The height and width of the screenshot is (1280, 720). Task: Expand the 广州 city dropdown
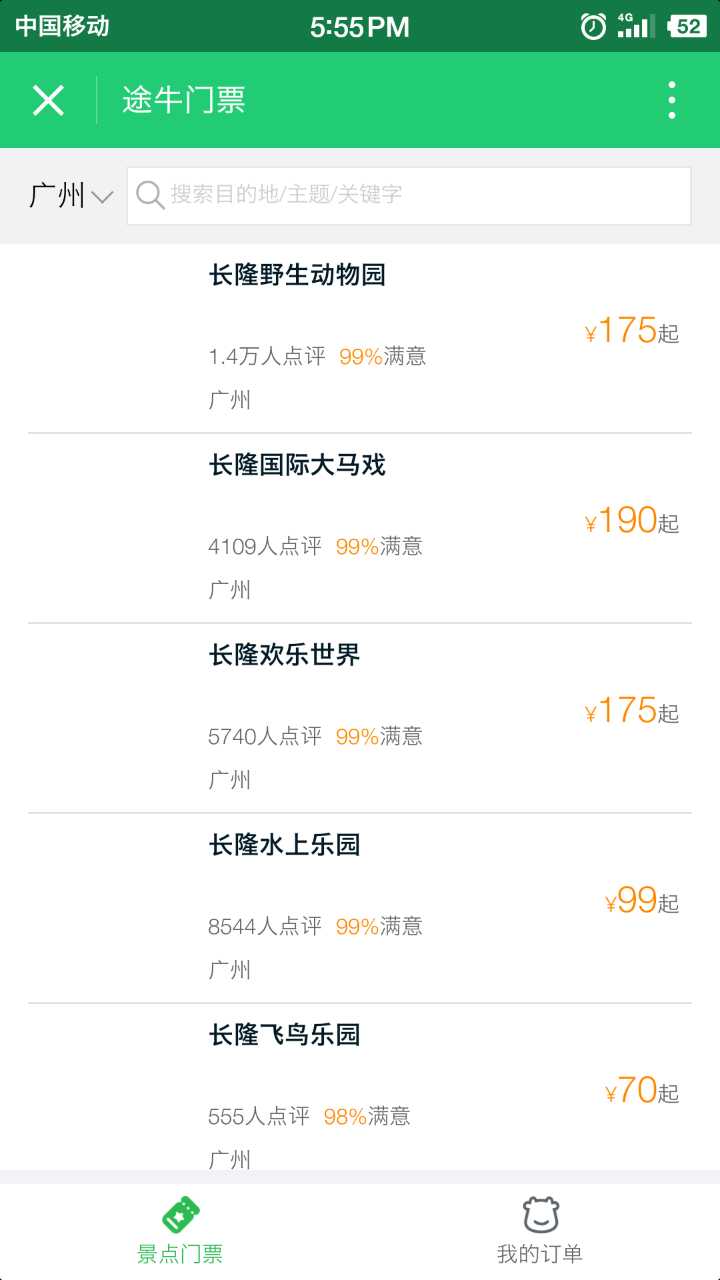(70, 195)
